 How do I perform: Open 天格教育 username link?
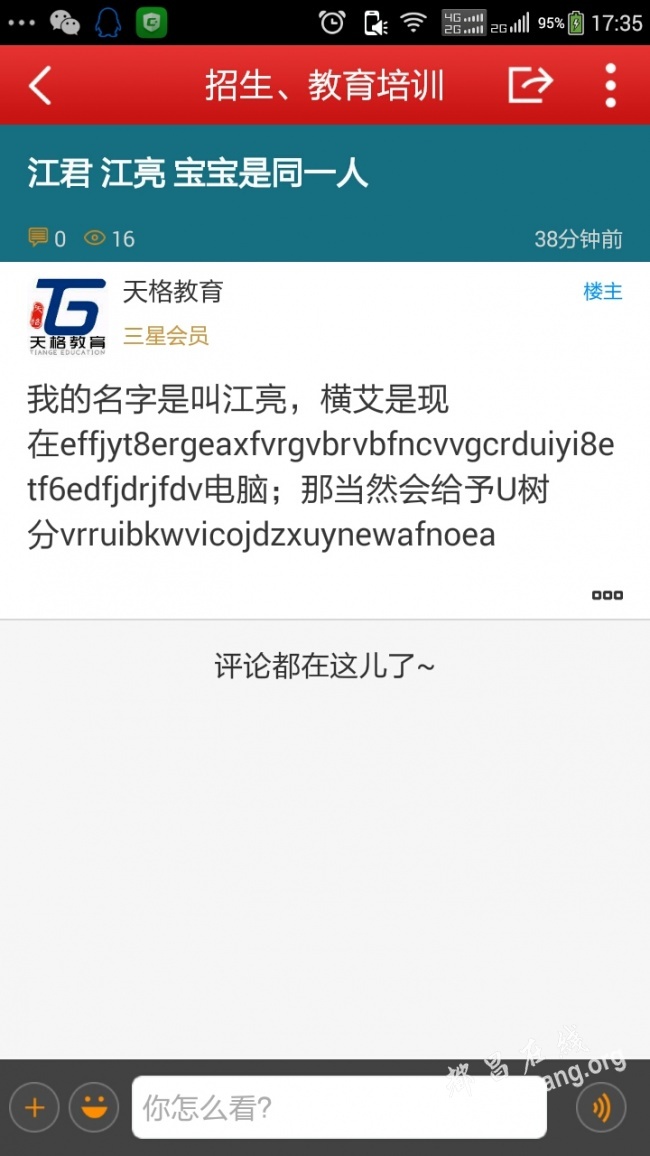point(173,292)
